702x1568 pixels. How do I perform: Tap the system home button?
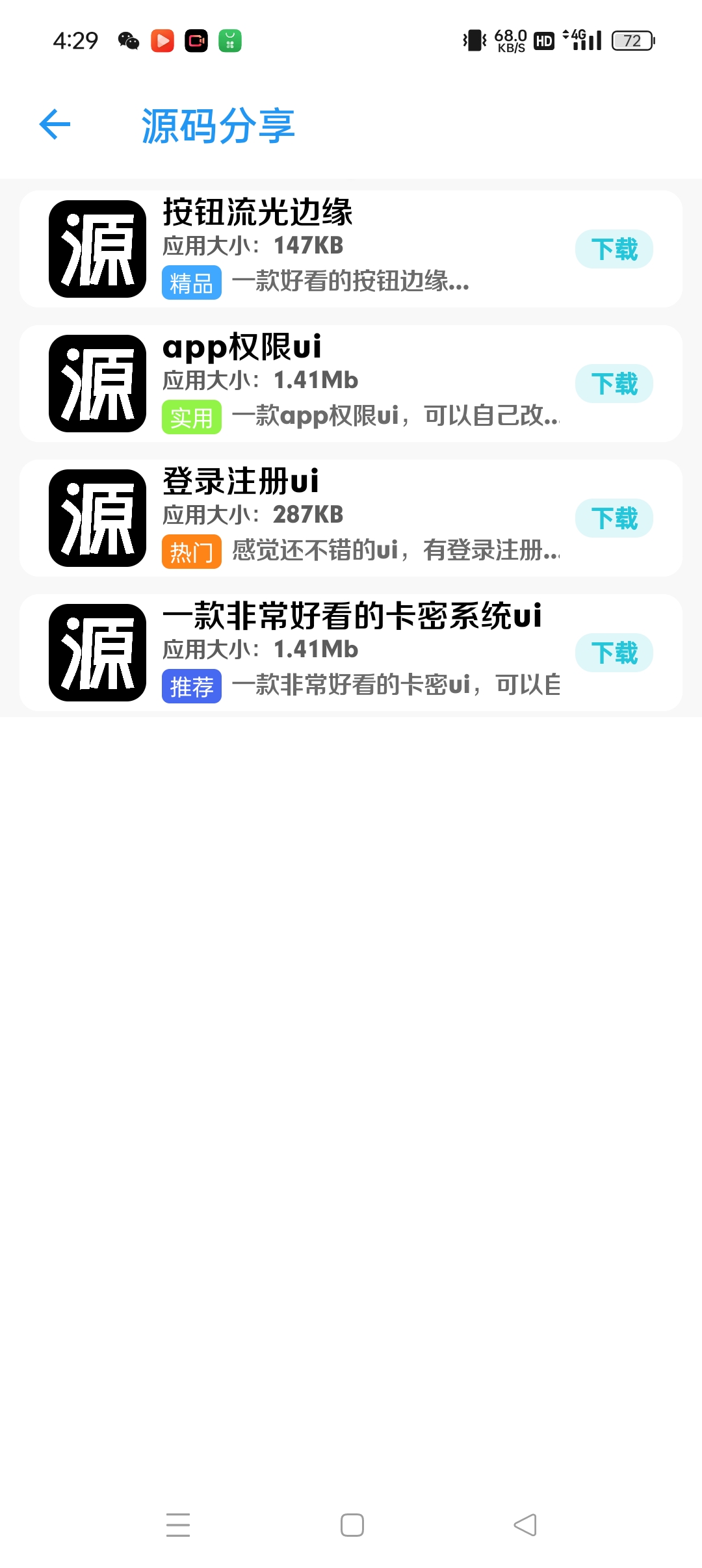tap(352, 1525)
